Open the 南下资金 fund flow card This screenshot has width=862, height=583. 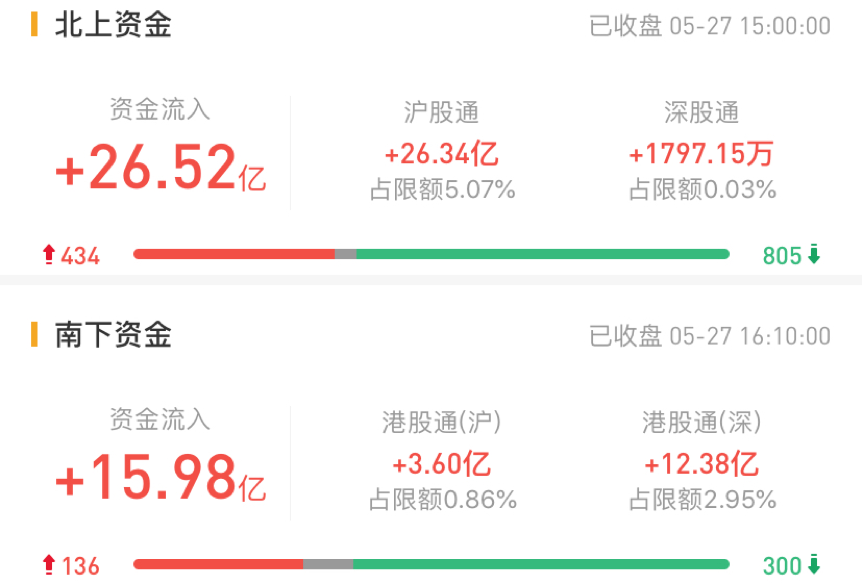pos(112,335)
